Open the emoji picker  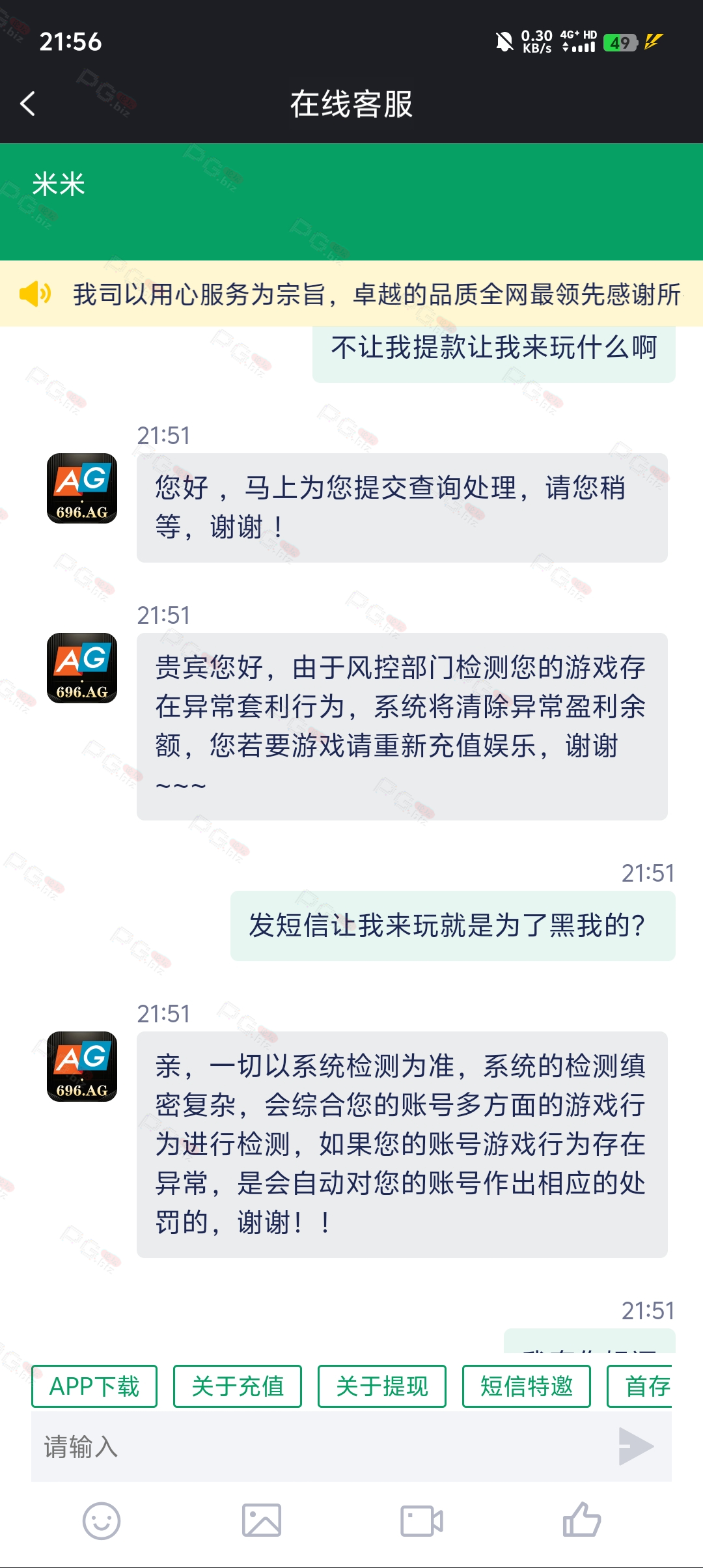tap(102, 1521)
